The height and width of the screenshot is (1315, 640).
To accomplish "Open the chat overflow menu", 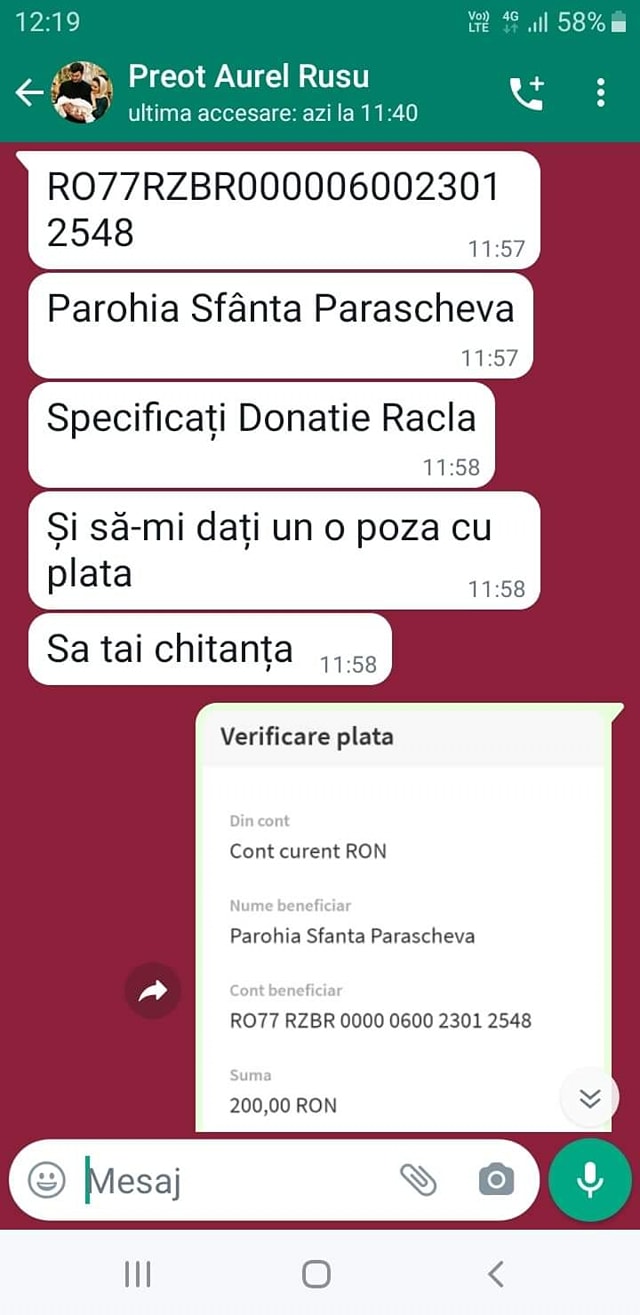I will 600,93.
